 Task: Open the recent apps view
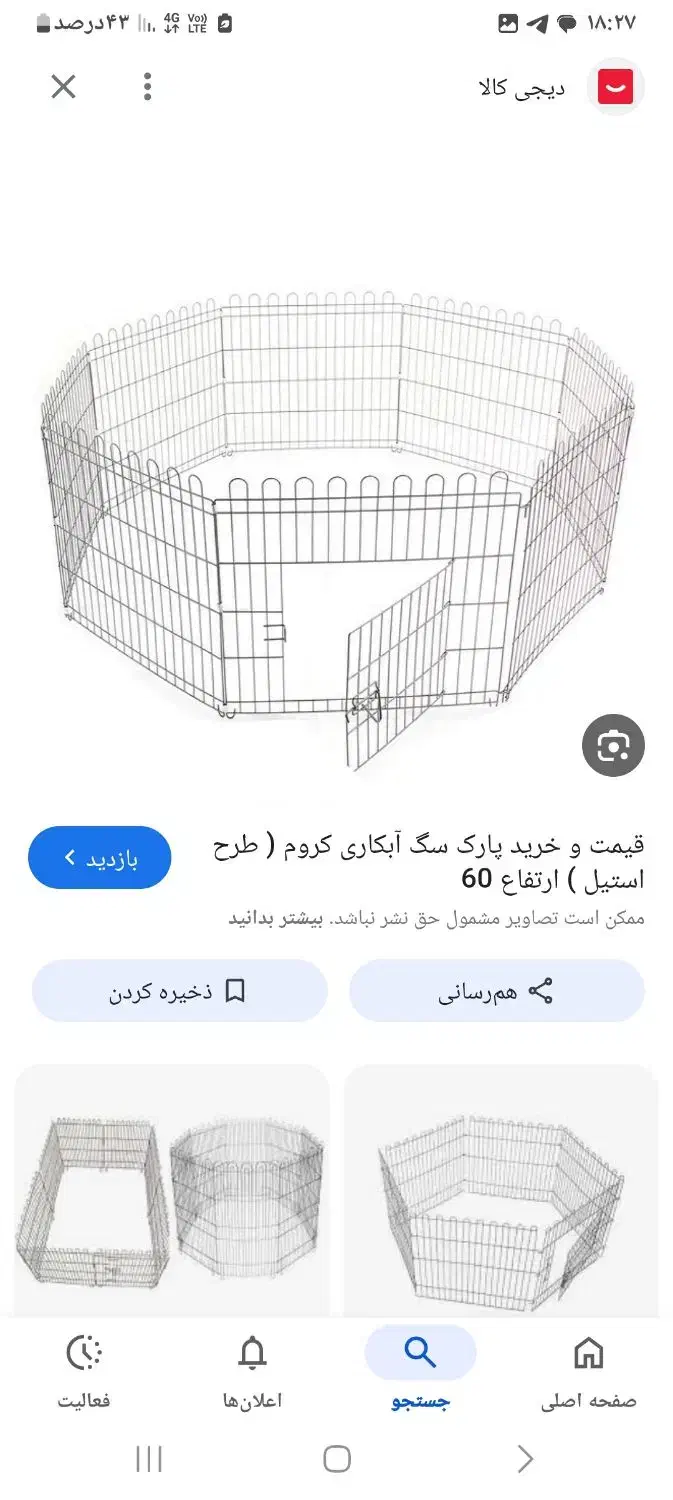148,1459
